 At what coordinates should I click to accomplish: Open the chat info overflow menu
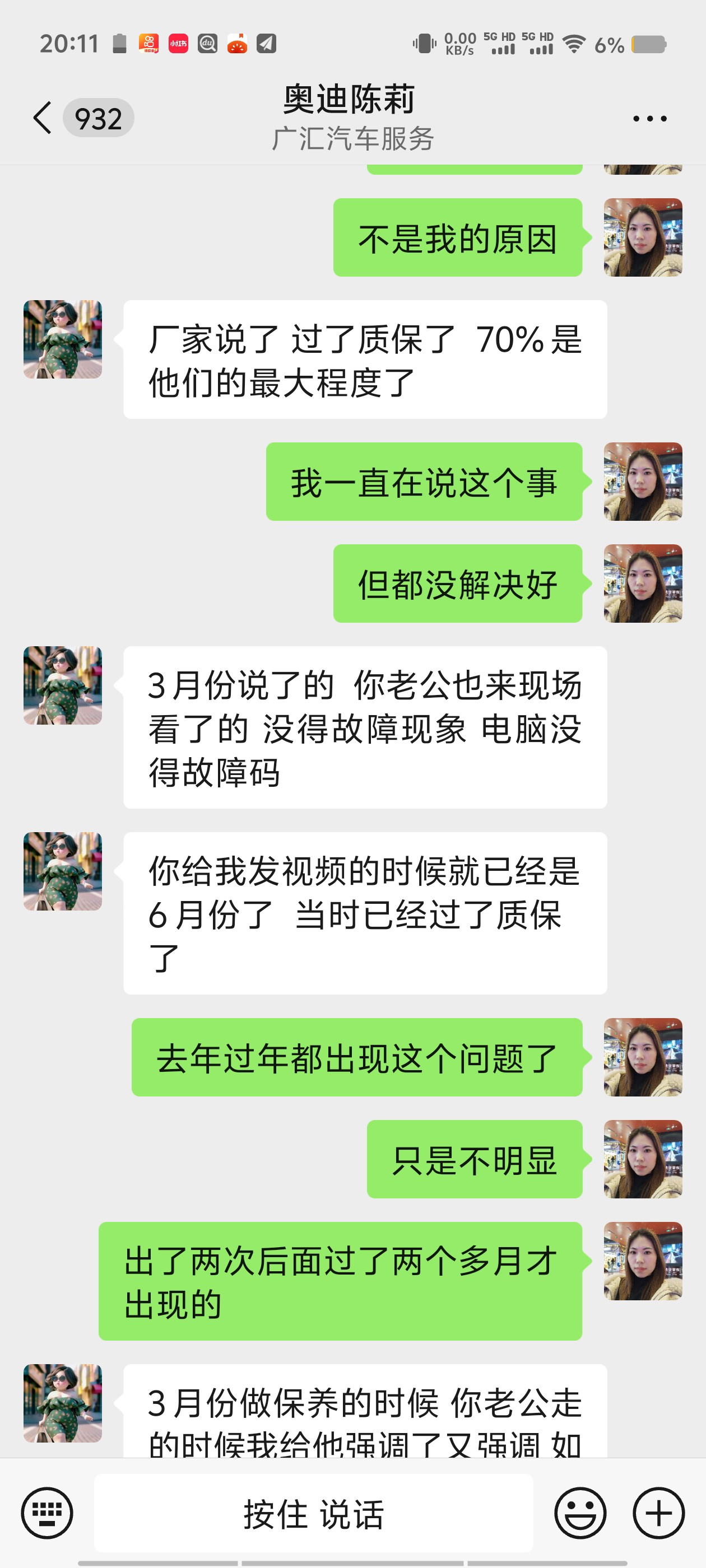[x=649, y=118]
